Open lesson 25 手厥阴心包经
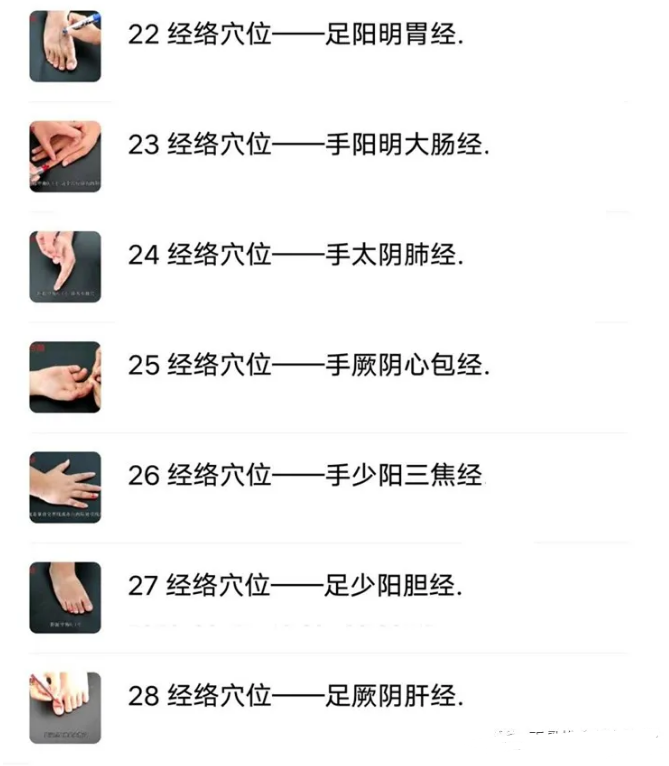 pyautogui.click(x=308, y=365)
